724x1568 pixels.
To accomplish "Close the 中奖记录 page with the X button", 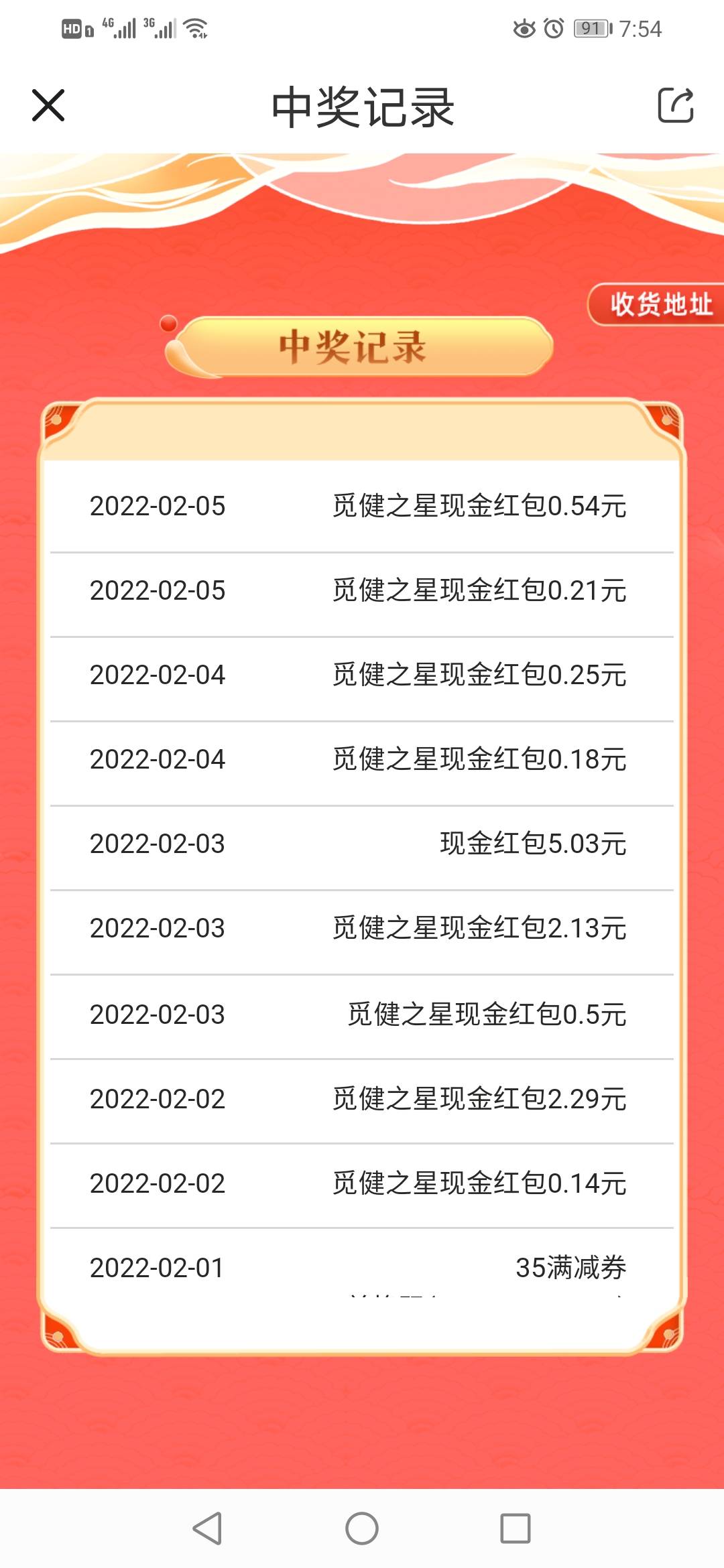I will pyautogui.click(x=48, y=106).
